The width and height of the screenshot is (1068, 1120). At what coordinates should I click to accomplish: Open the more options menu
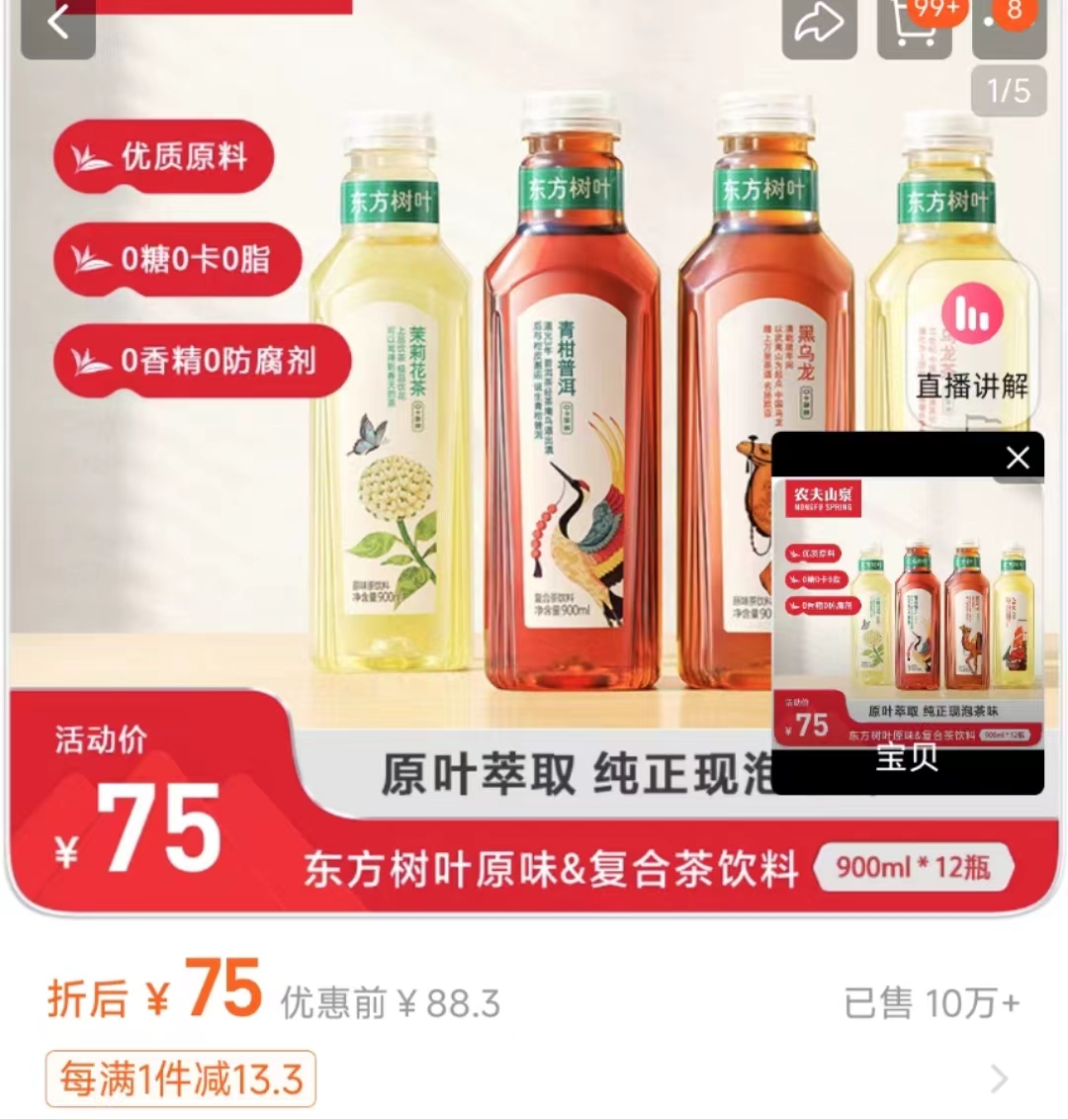point(1009,26)
